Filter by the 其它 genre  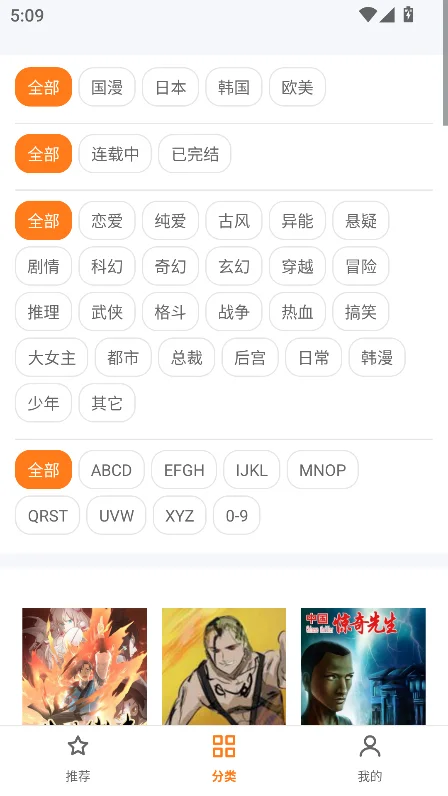tap(107, 403)
